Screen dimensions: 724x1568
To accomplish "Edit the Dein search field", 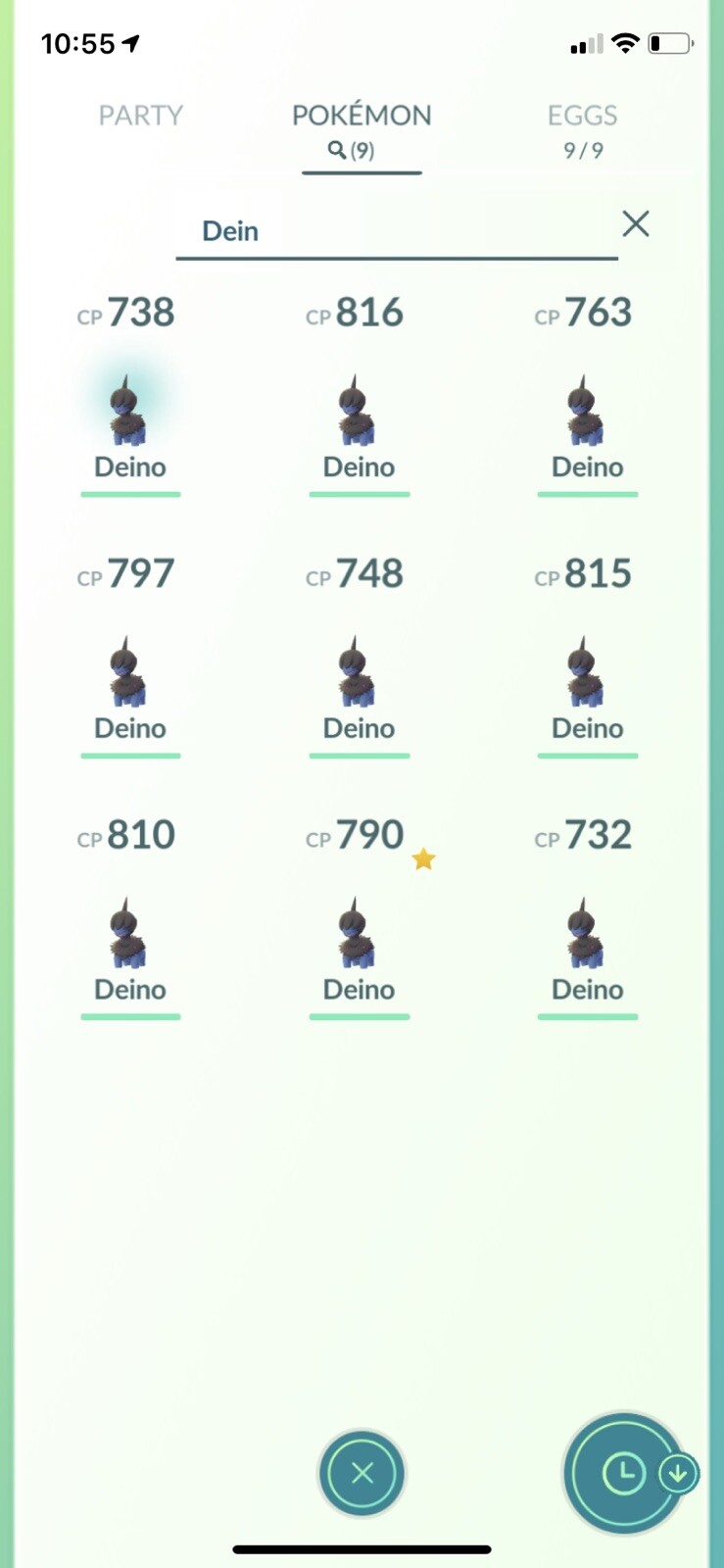I will pyautogui.click(x=392, y=231).
